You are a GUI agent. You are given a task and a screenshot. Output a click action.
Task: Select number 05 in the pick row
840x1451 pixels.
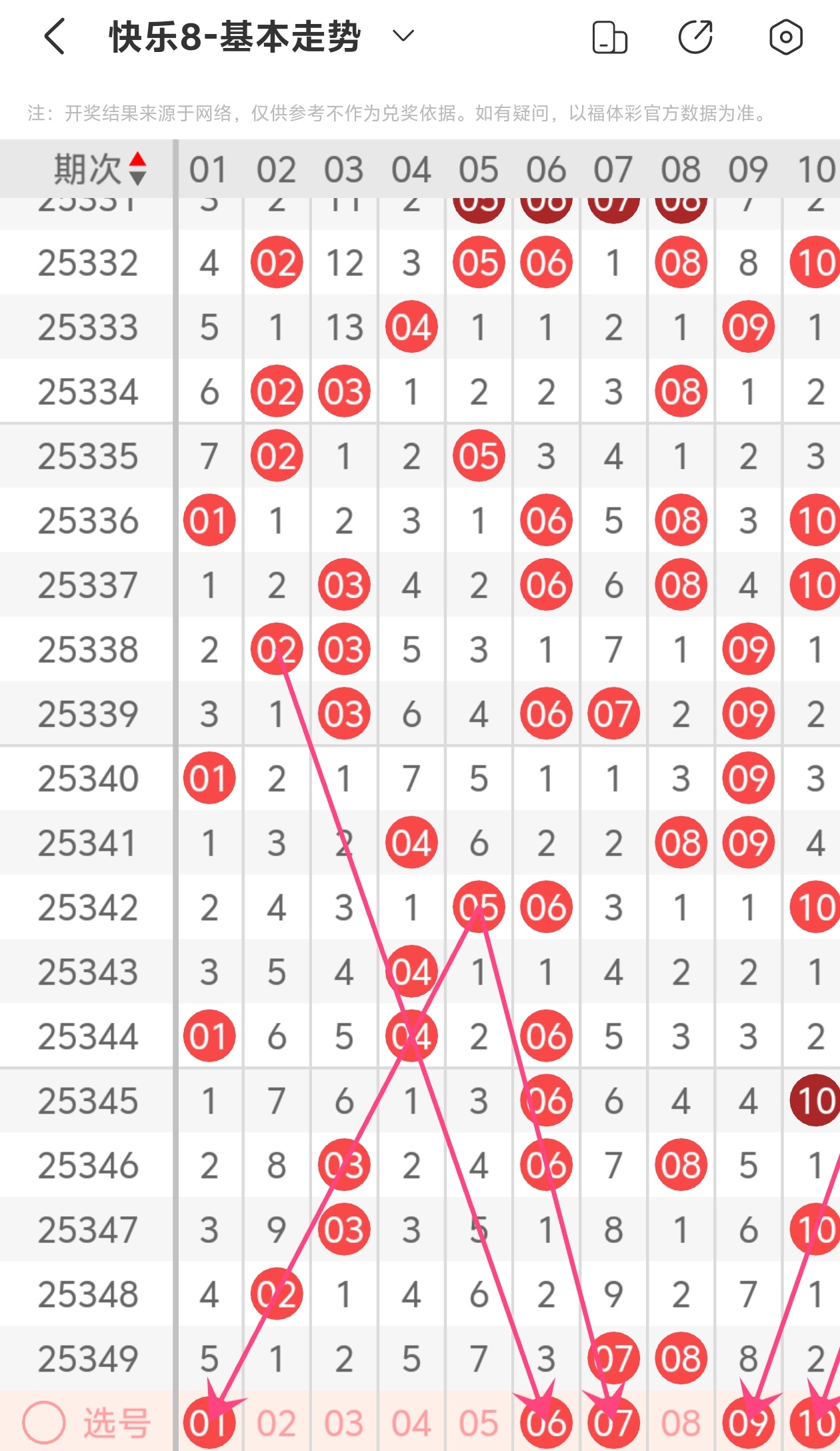coord(479,1423)
